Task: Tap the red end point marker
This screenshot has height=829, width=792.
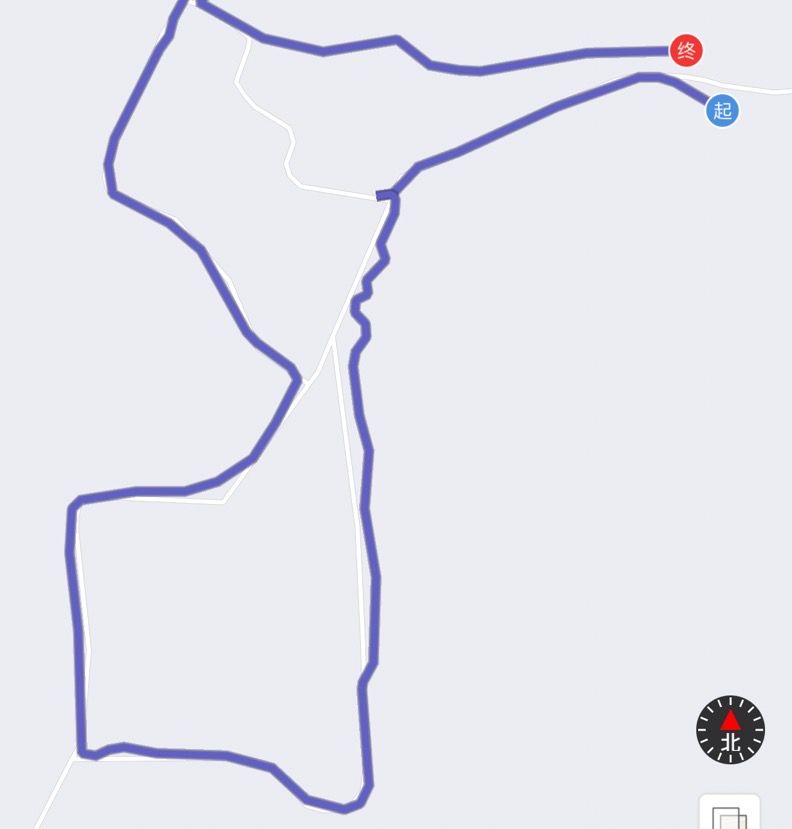Action: coord(686,50)
